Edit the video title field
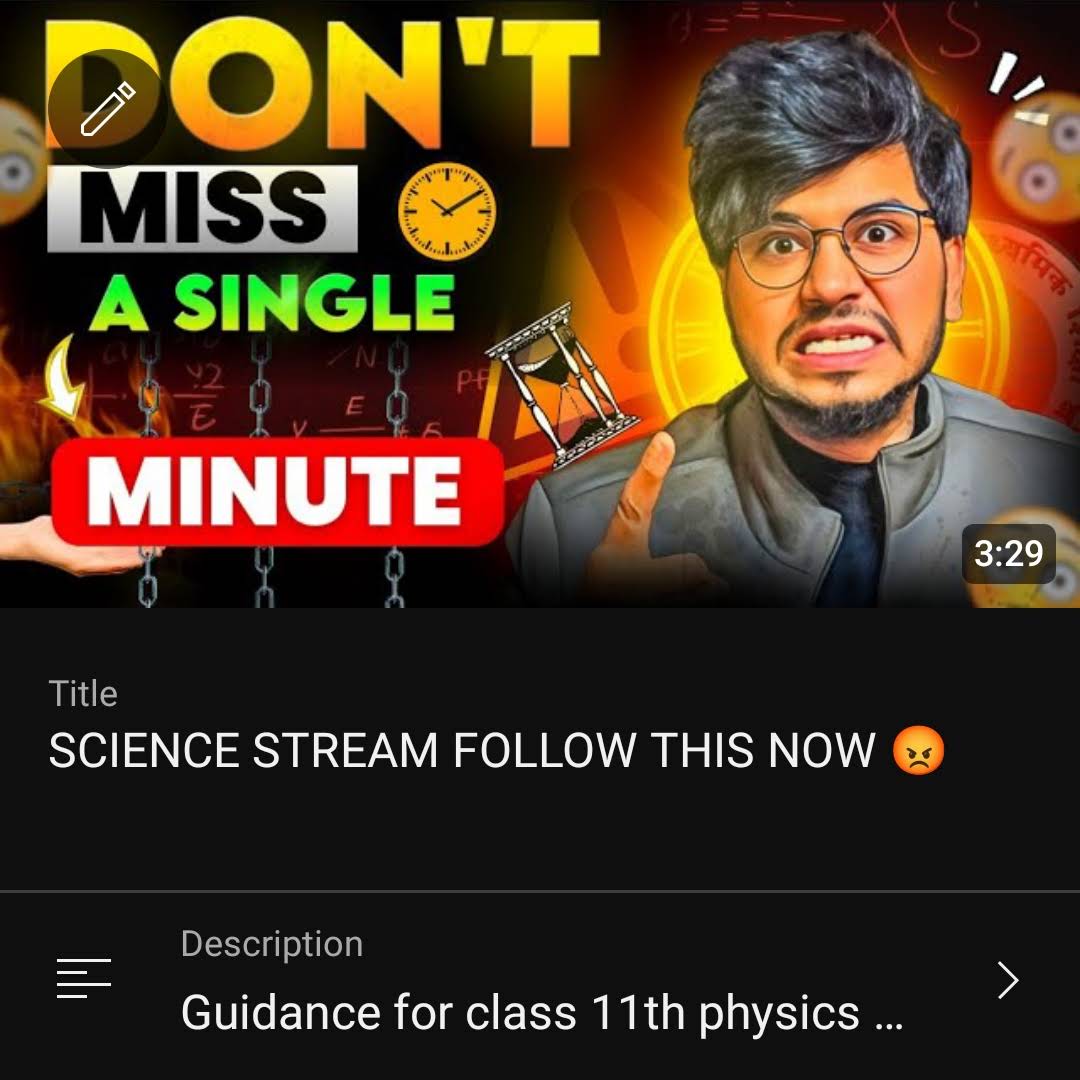The width and height of the screenshot is (1080, 1080). click(x=497, y=751)
